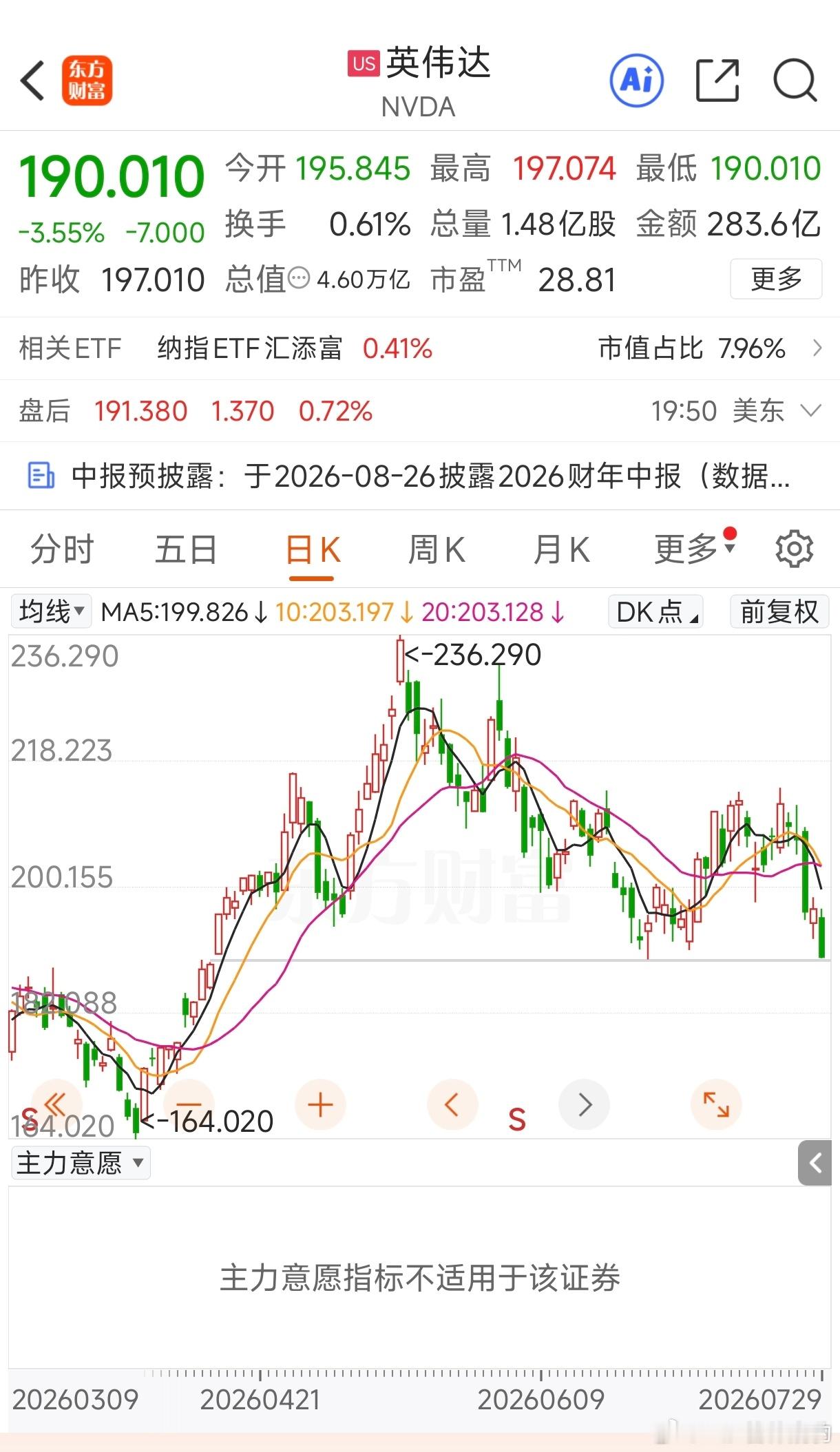Image resolution: width=840 pixels, height=1452 pixels.
Task: Open the 均线 indicator dropdown
Action: tap(51, 611)
